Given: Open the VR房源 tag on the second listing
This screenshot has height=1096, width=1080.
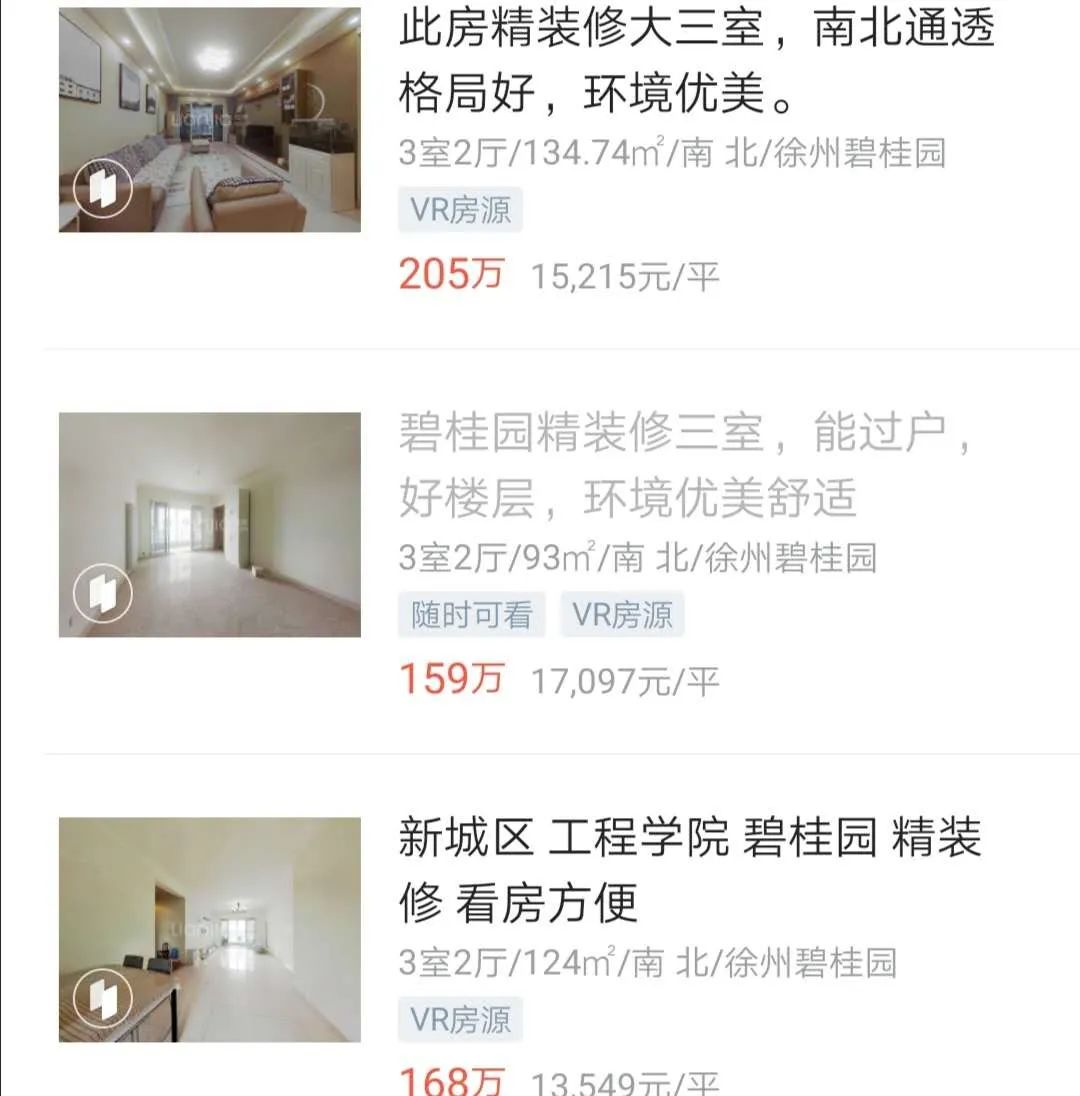Looking at the screenshot, I should 622,616.
